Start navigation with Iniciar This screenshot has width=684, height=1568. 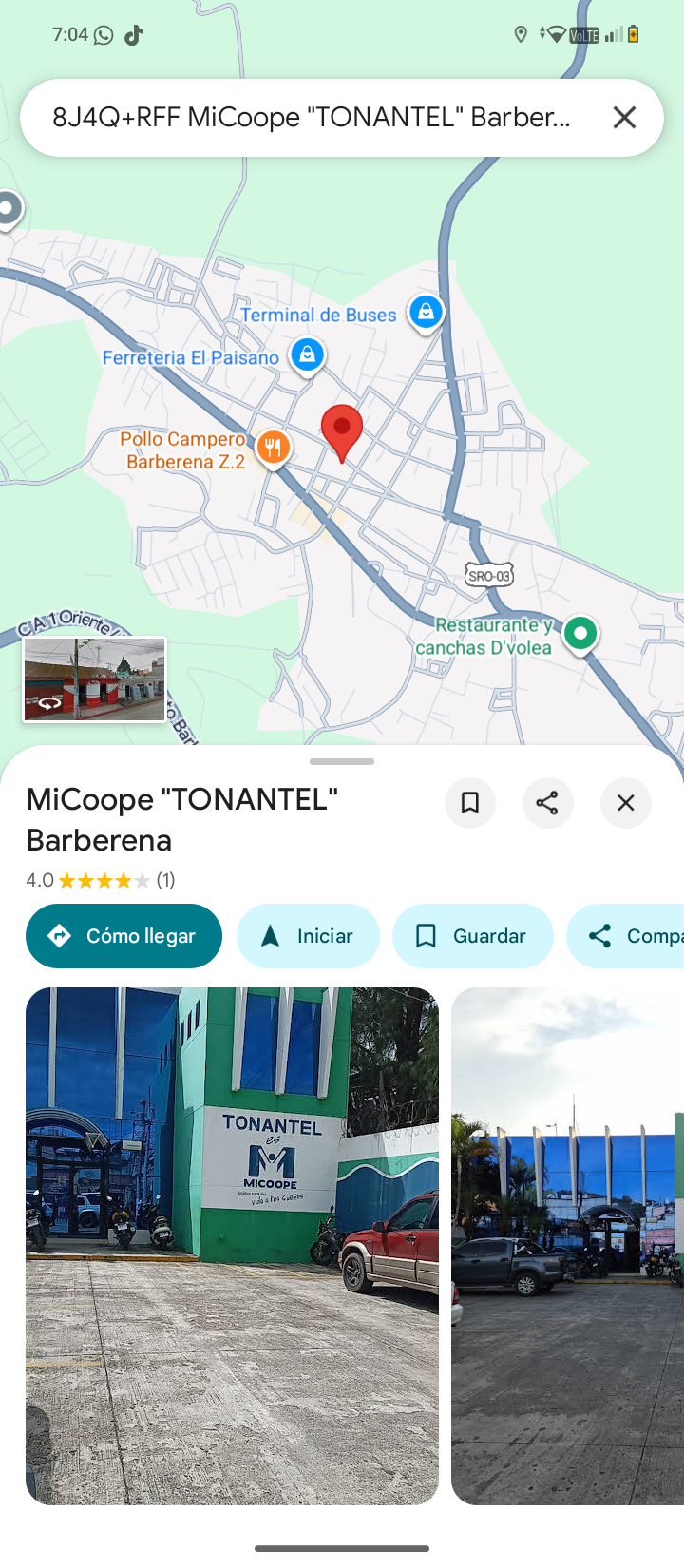tap(308, 936)
